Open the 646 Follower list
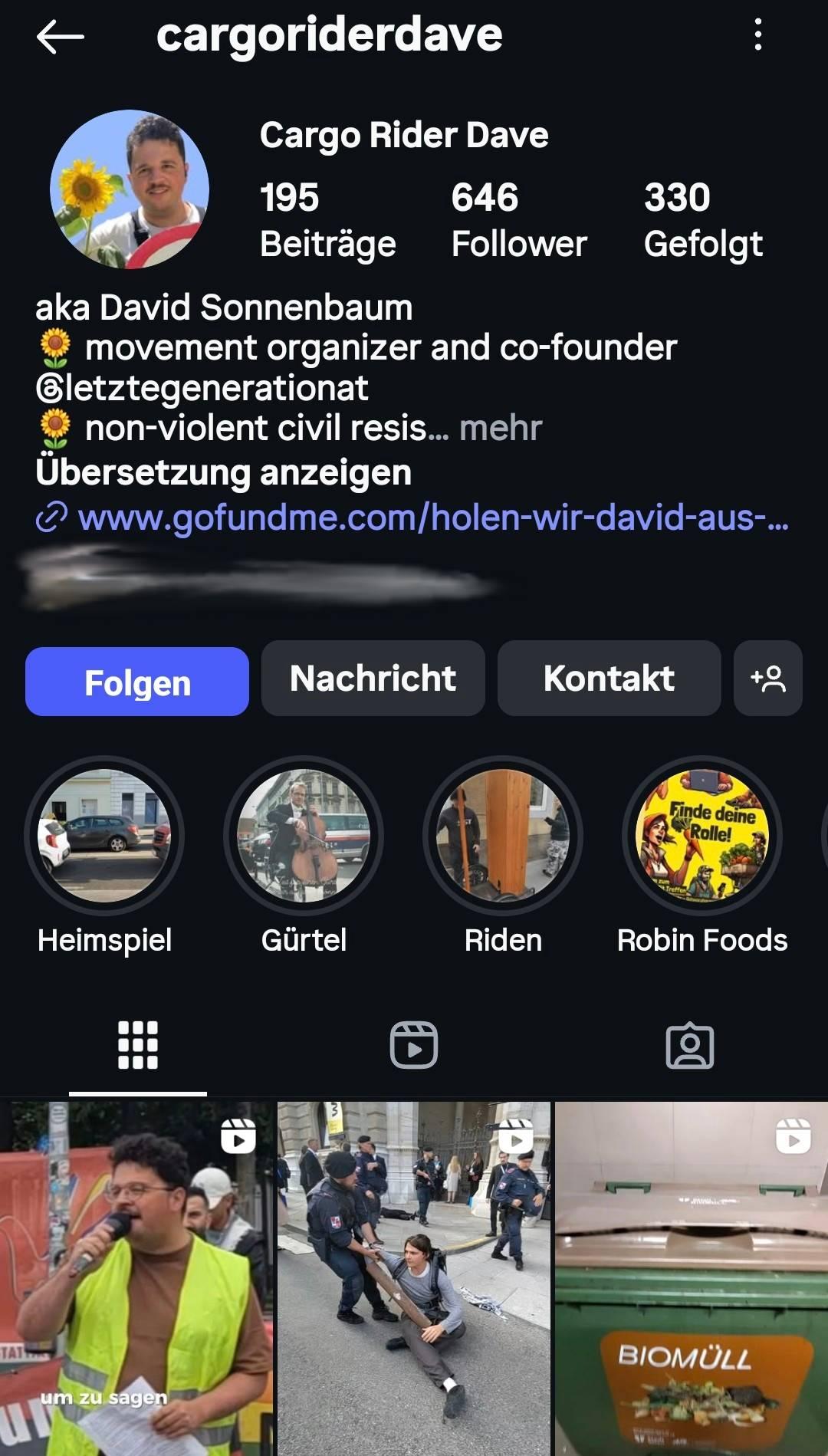The image size is (828, 1456). (x=518, y=220)
